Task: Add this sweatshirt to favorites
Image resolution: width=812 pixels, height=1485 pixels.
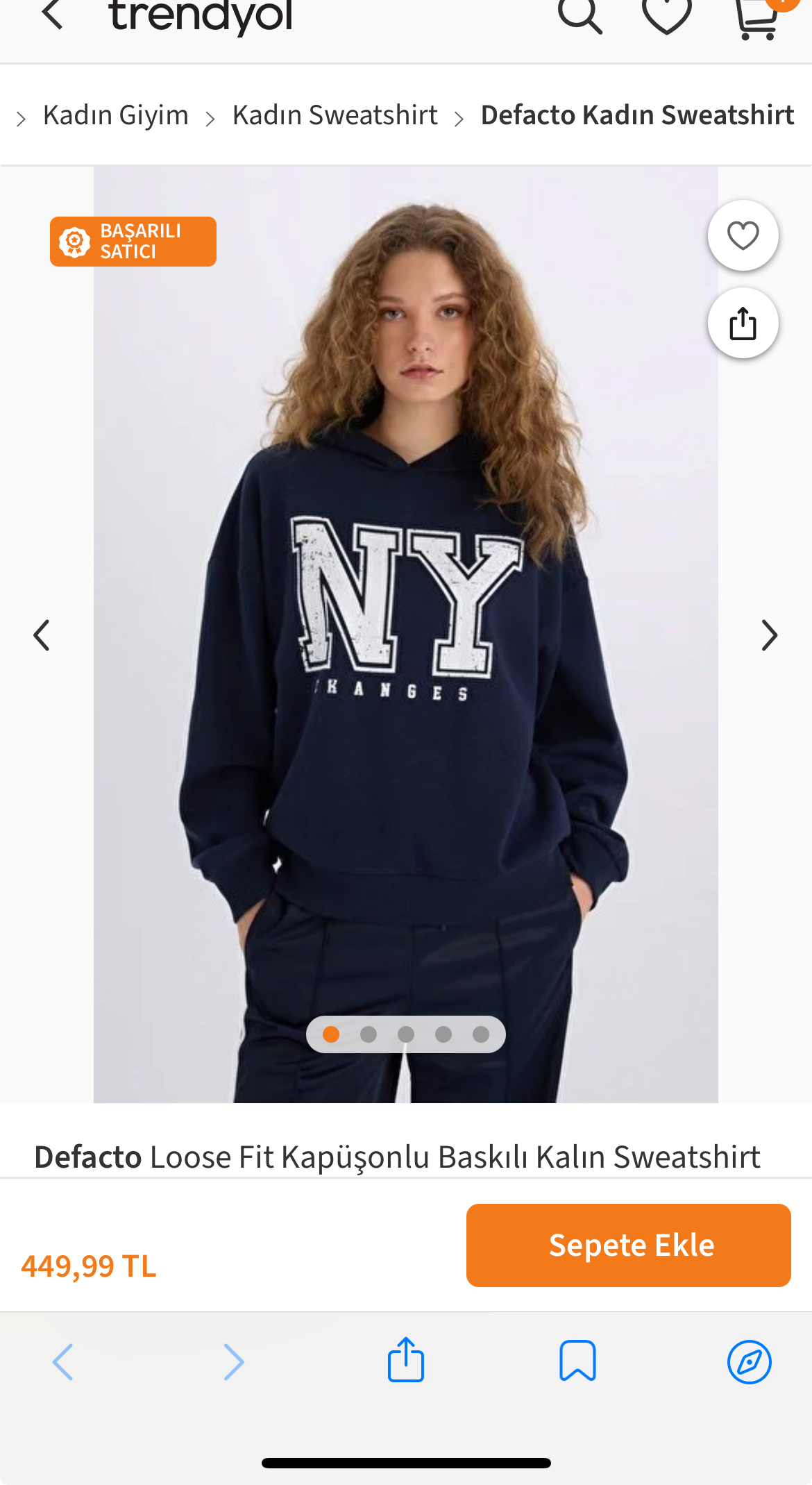Action: coord(743,235)
